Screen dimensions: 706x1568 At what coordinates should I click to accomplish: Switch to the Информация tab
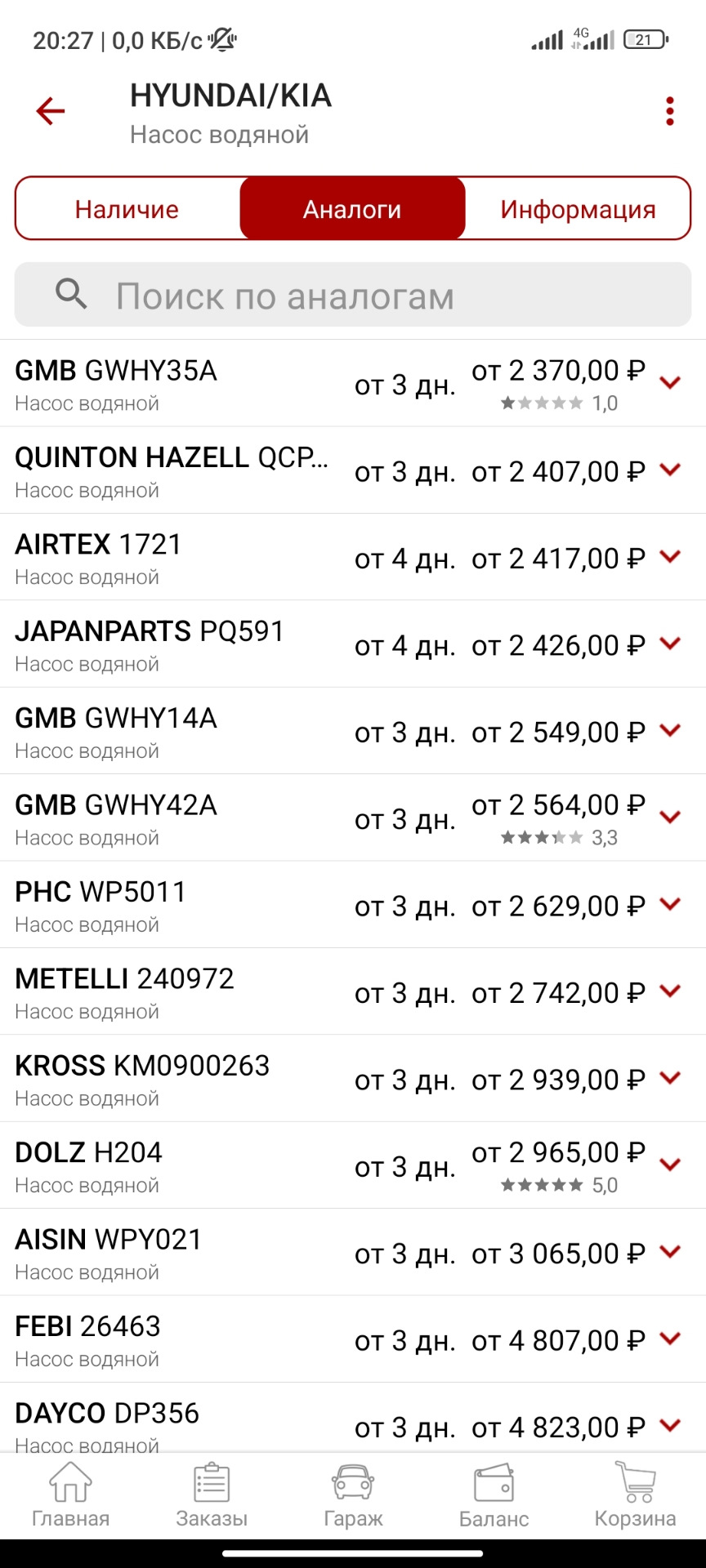point(578,209)
